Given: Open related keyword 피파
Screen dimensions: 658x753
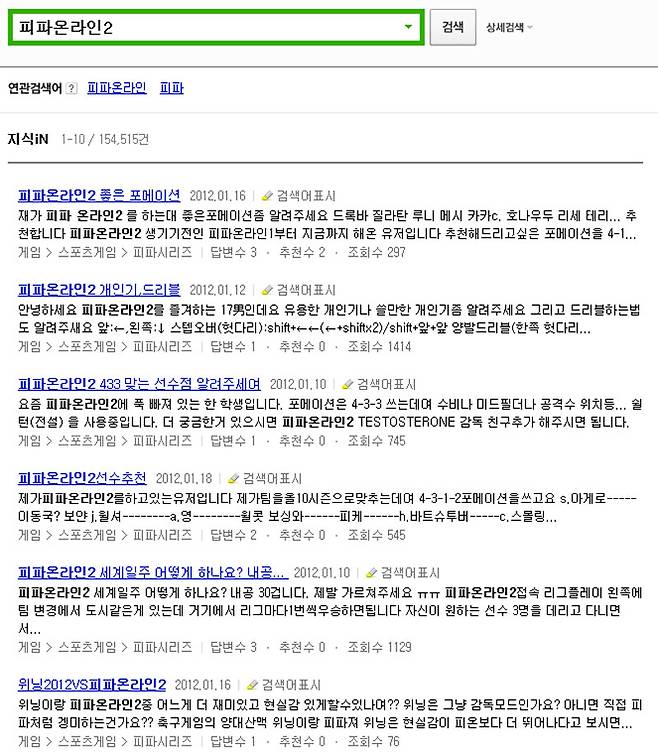Looking at the screenshot, I should [x=171, y=88].
